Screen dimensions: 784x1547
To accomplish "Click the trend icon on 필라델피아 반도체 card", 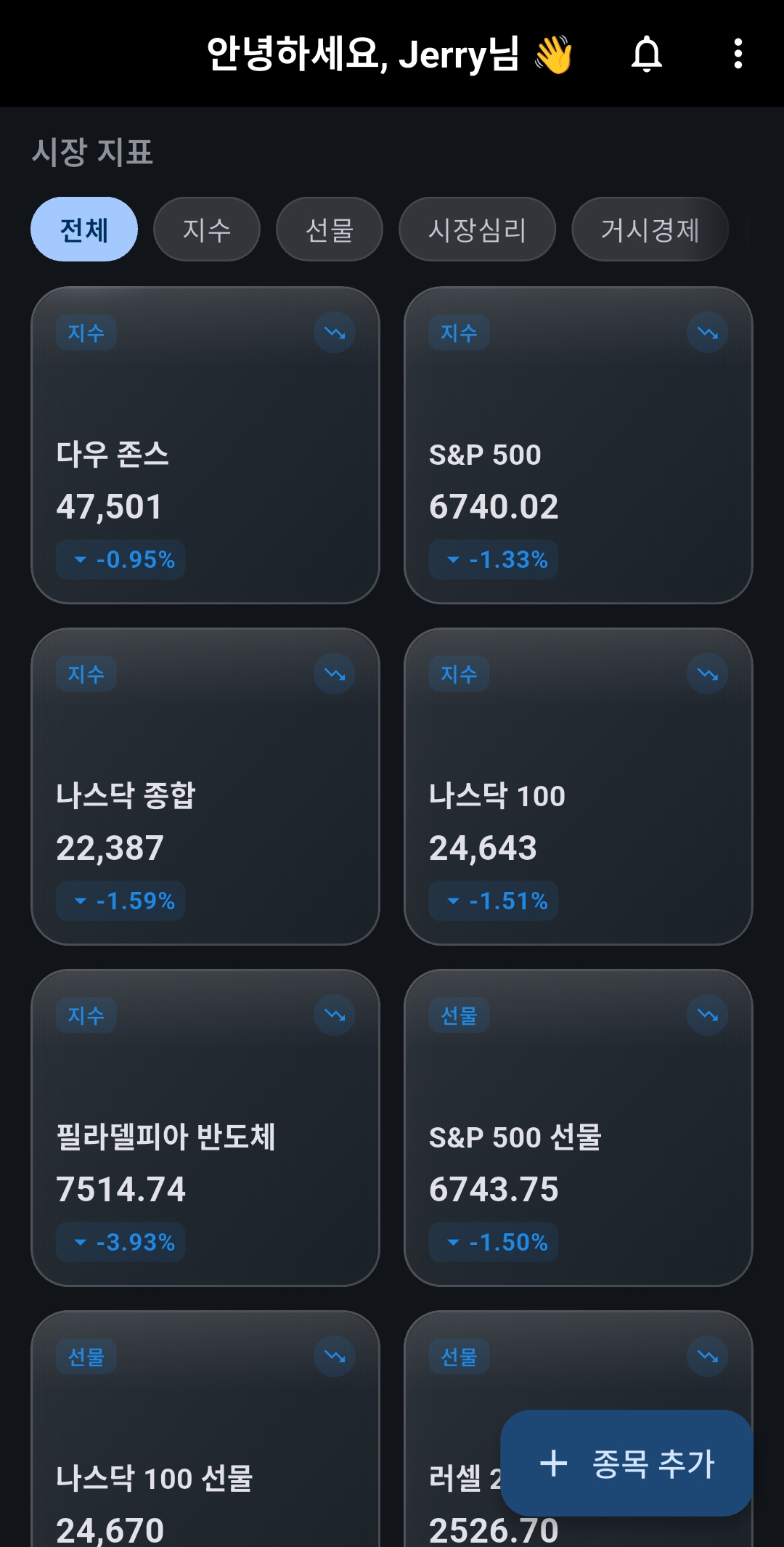I will click(334, 1015).
